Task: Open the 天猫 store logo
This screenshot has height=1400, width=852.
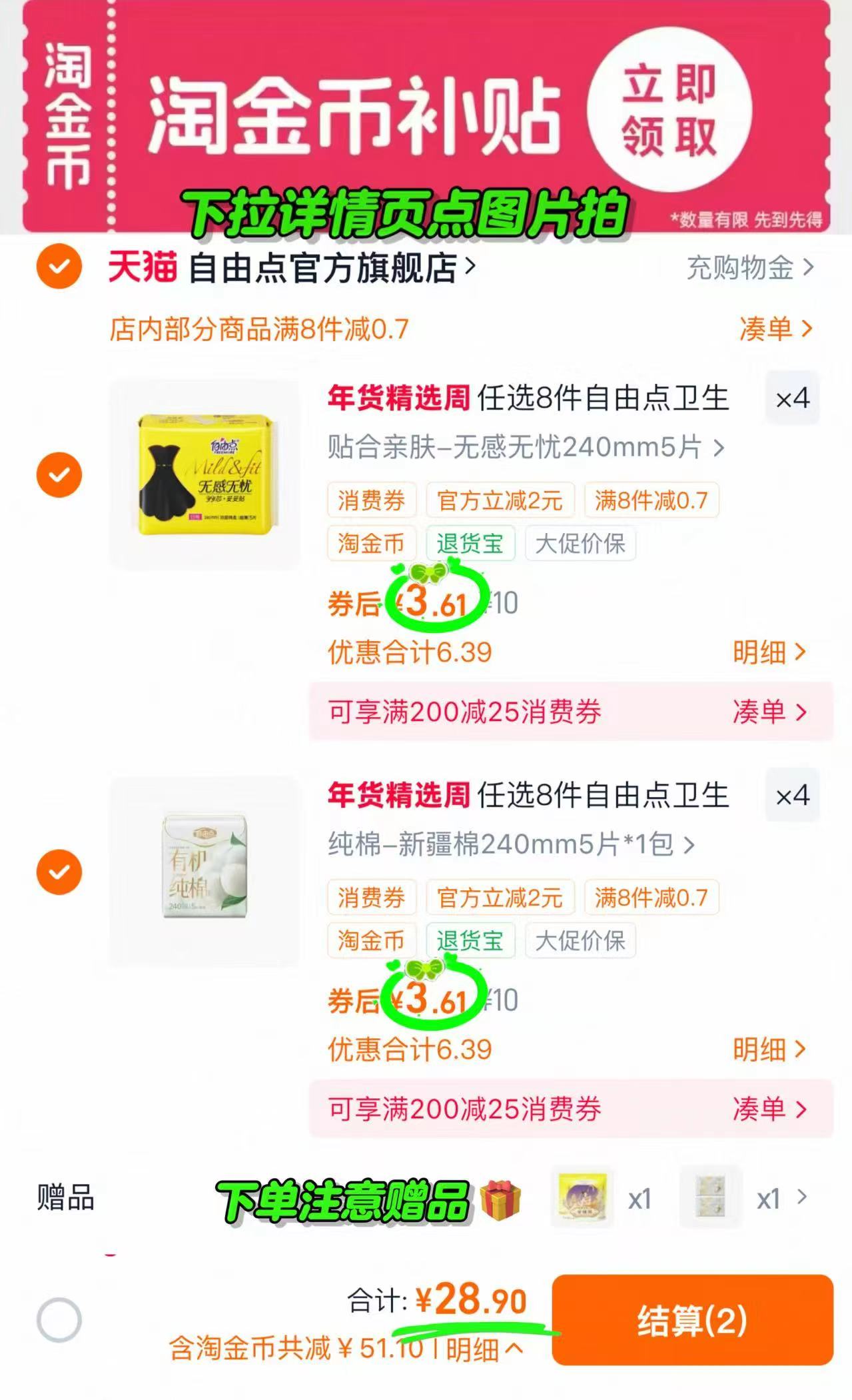Action: click(142, 267)
